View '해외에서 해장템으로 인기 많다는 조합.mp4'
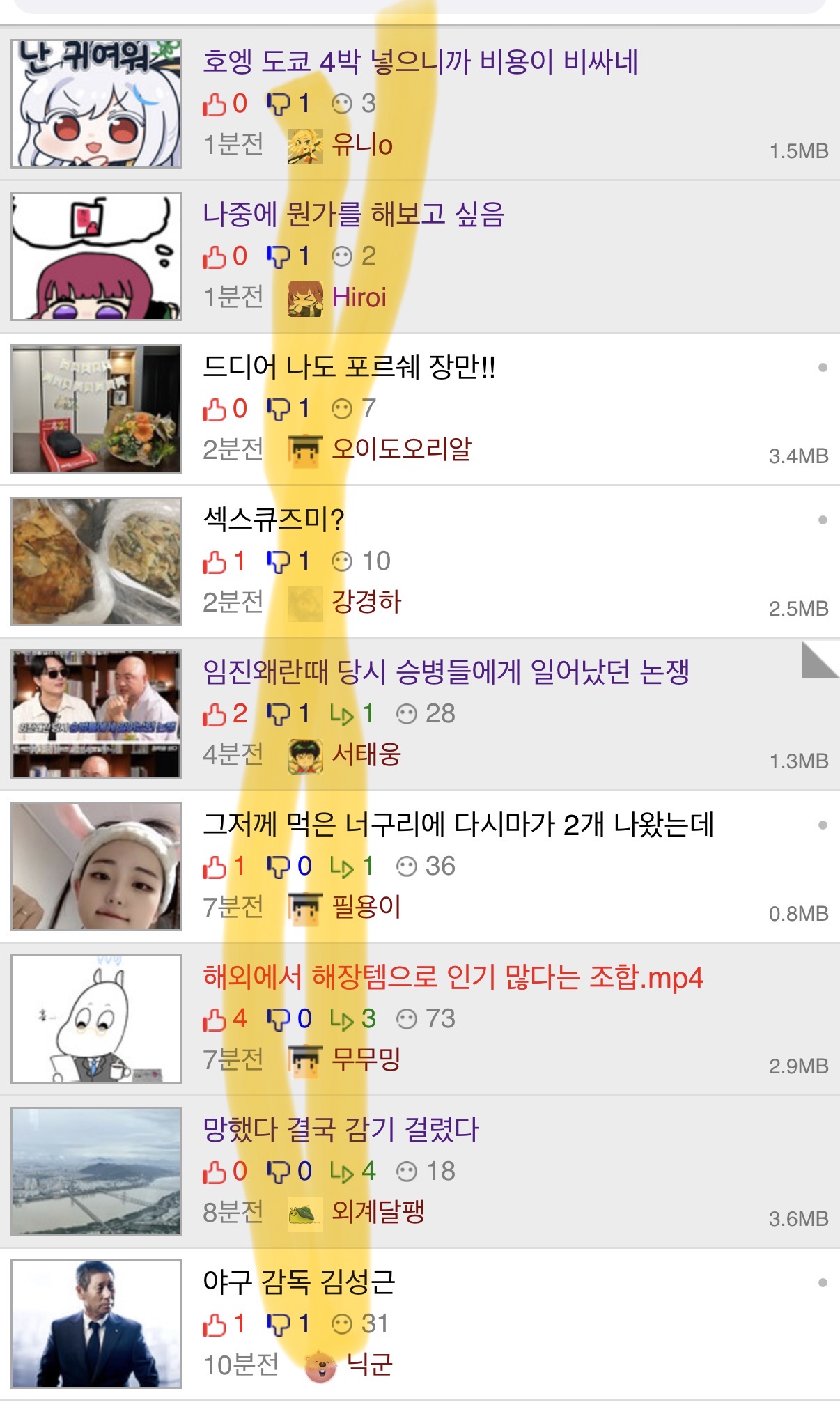The height and width of the screenshot is (1407, 840). click(x=453, y=977)
